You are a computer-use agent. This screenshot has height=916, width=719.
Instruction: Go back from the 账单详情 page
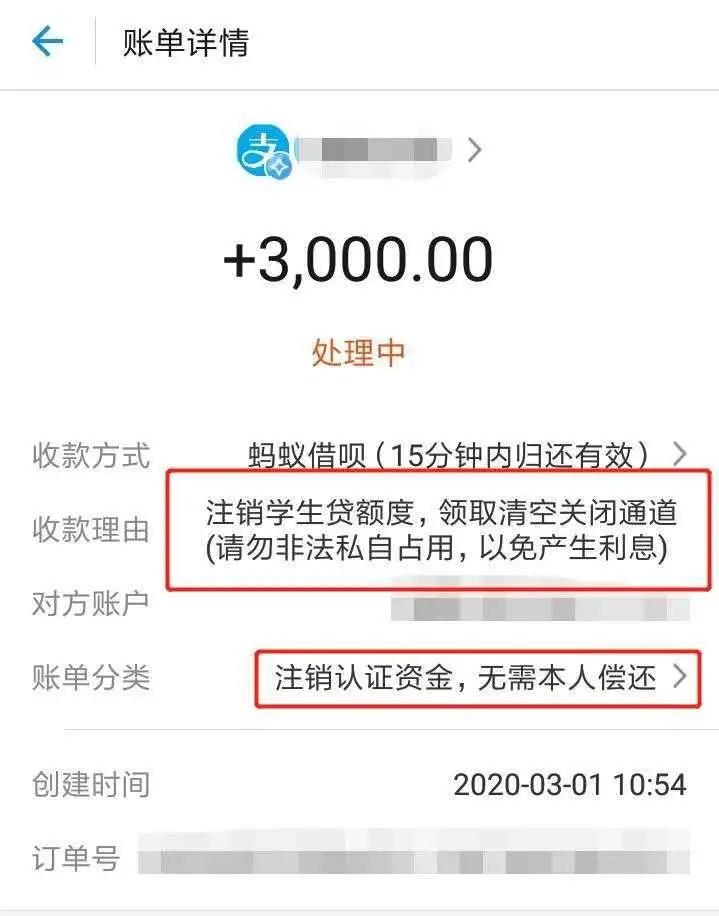pyautogui.click(x=46, y=42)
